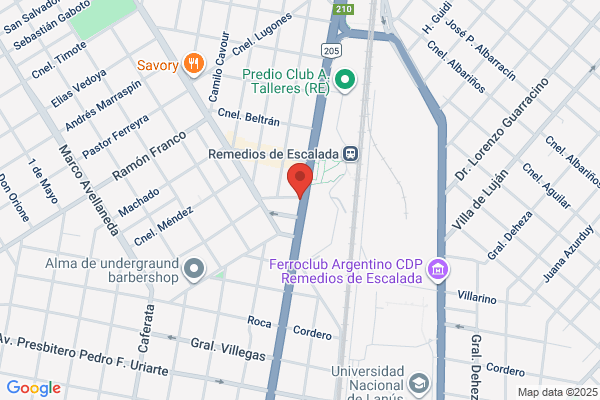Open Alma de undergraund barbershop marker

[194, 269]
